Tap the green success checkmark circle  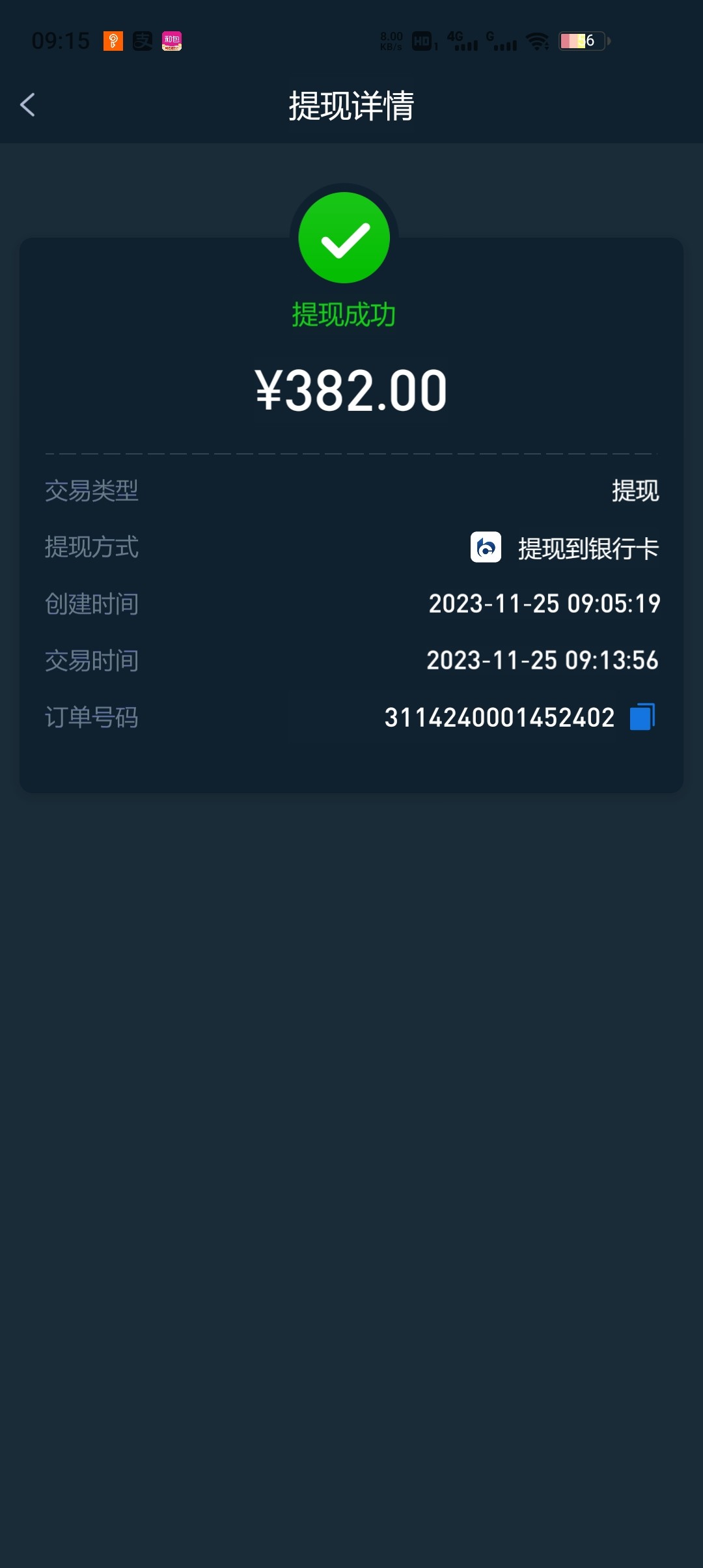point(345,236)
